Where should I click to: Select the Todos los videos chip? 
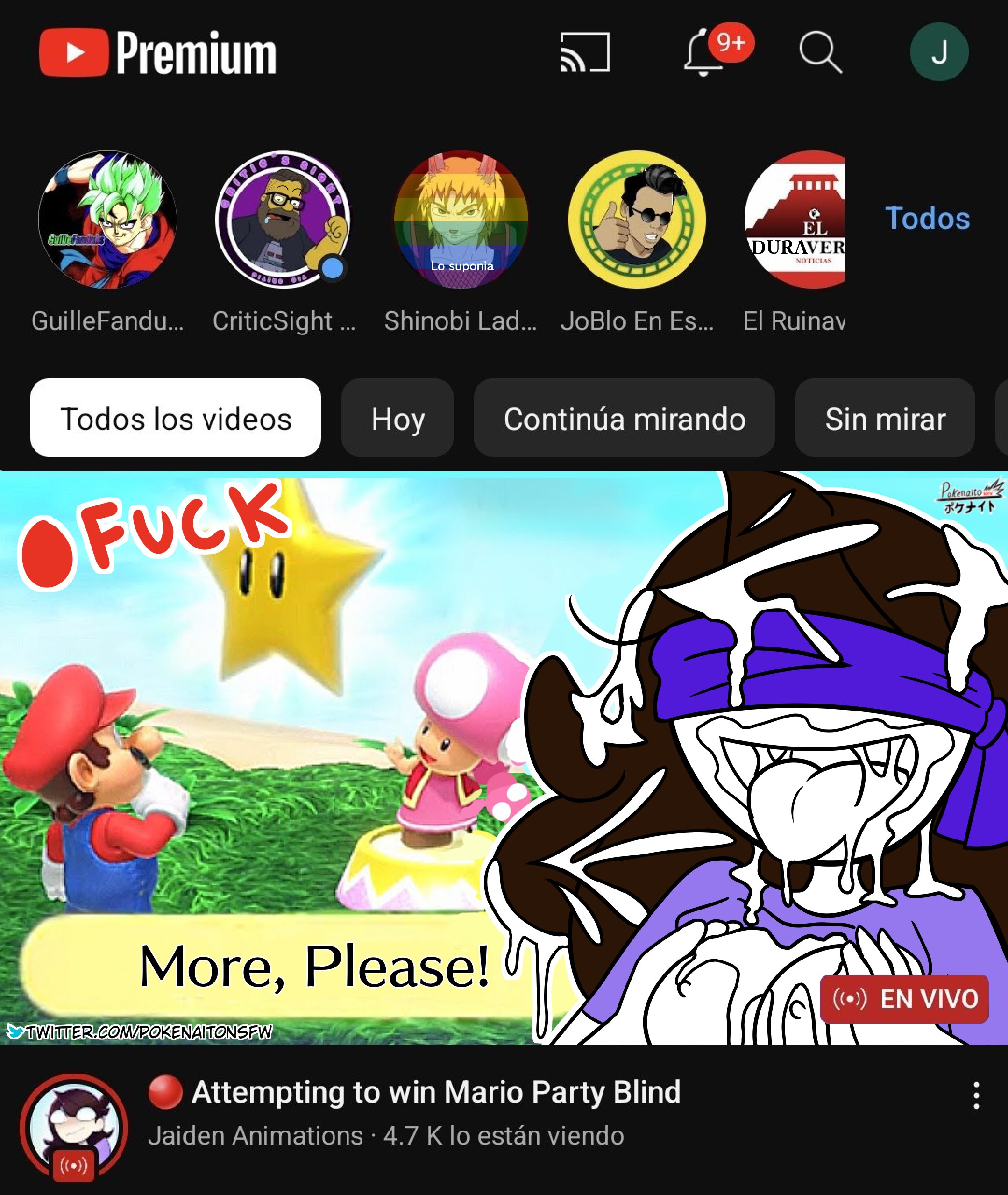176,418
